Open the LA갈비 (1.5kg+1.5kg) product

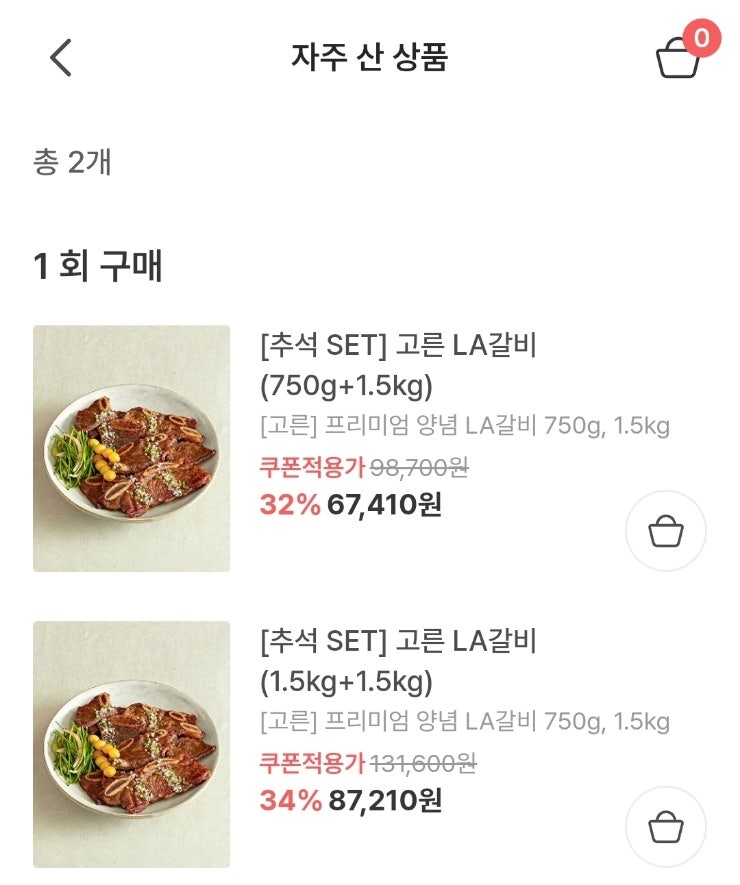click(398, 660)
